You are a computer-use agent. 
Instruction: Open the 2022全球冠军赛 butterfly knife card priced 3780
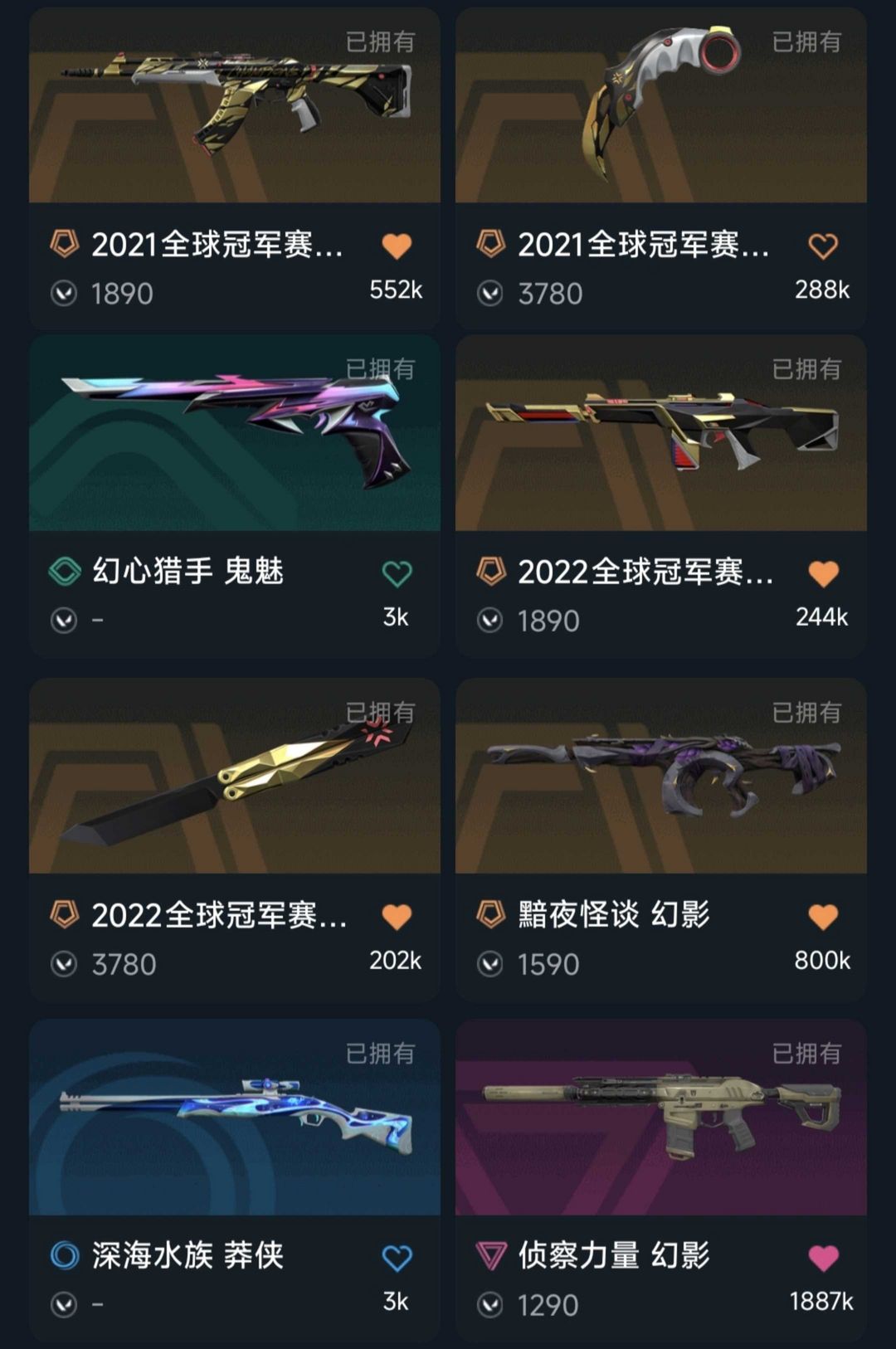[234, 777]
